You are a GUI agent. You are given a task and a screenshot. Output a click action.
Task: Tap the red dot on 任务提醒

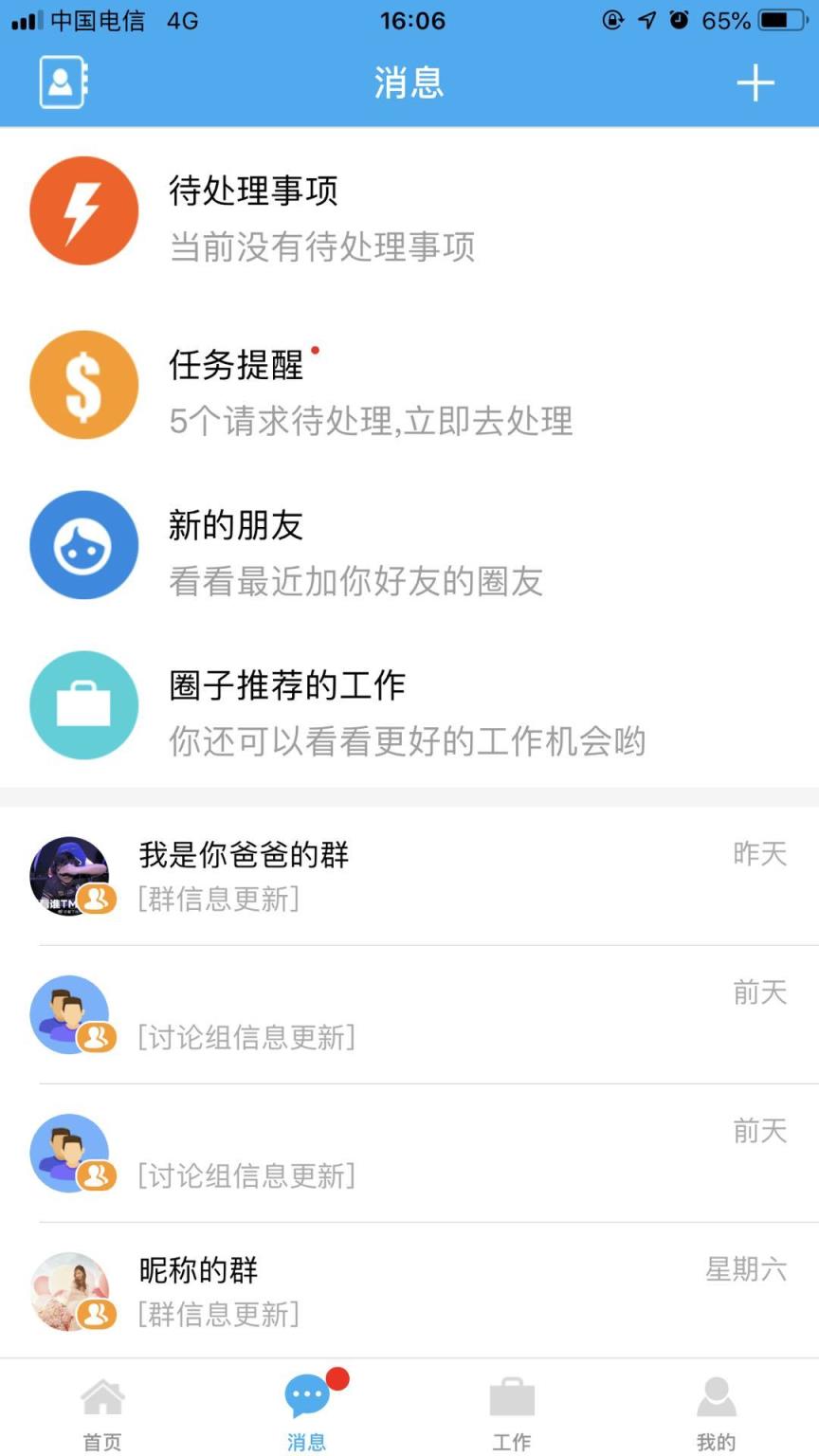(314, 349)
